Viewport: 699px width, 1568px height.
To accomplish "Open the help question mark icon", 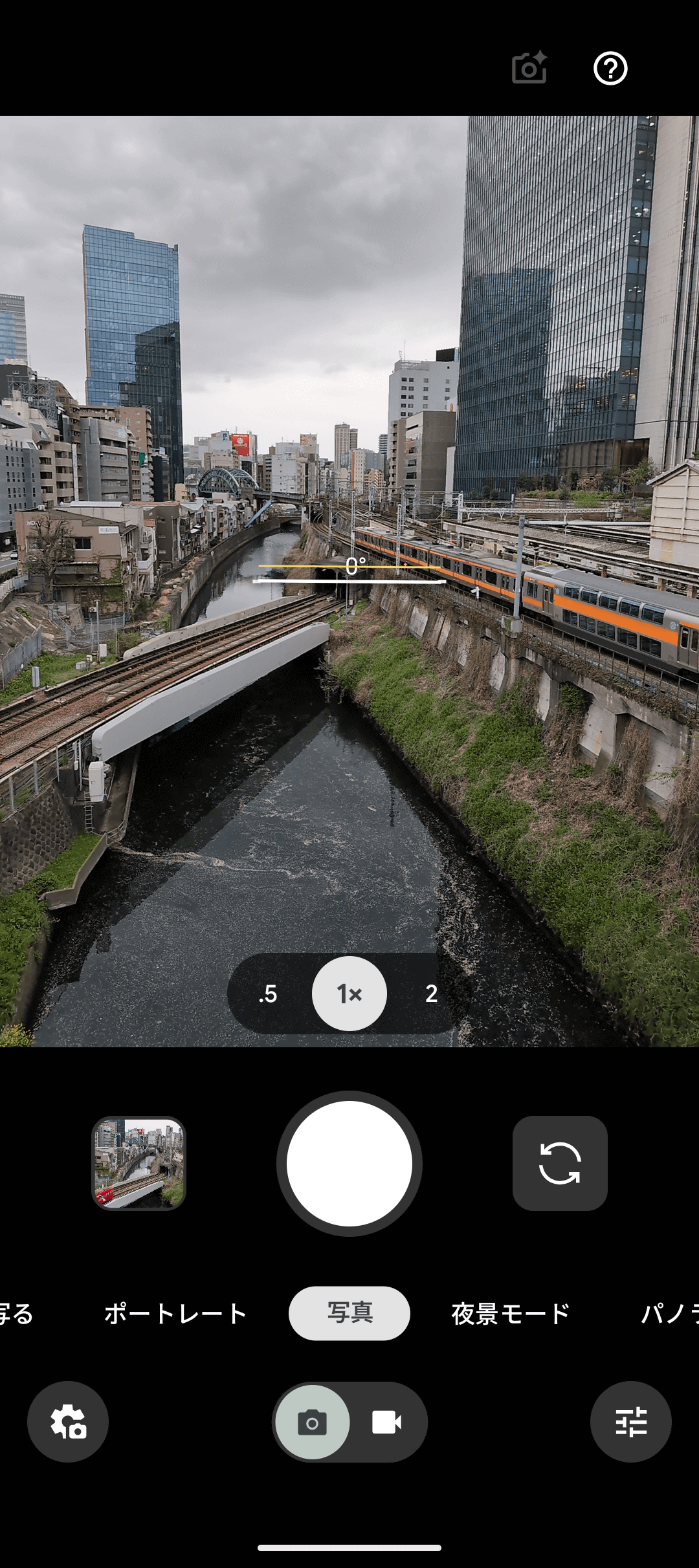I will (x=610, y=69).
